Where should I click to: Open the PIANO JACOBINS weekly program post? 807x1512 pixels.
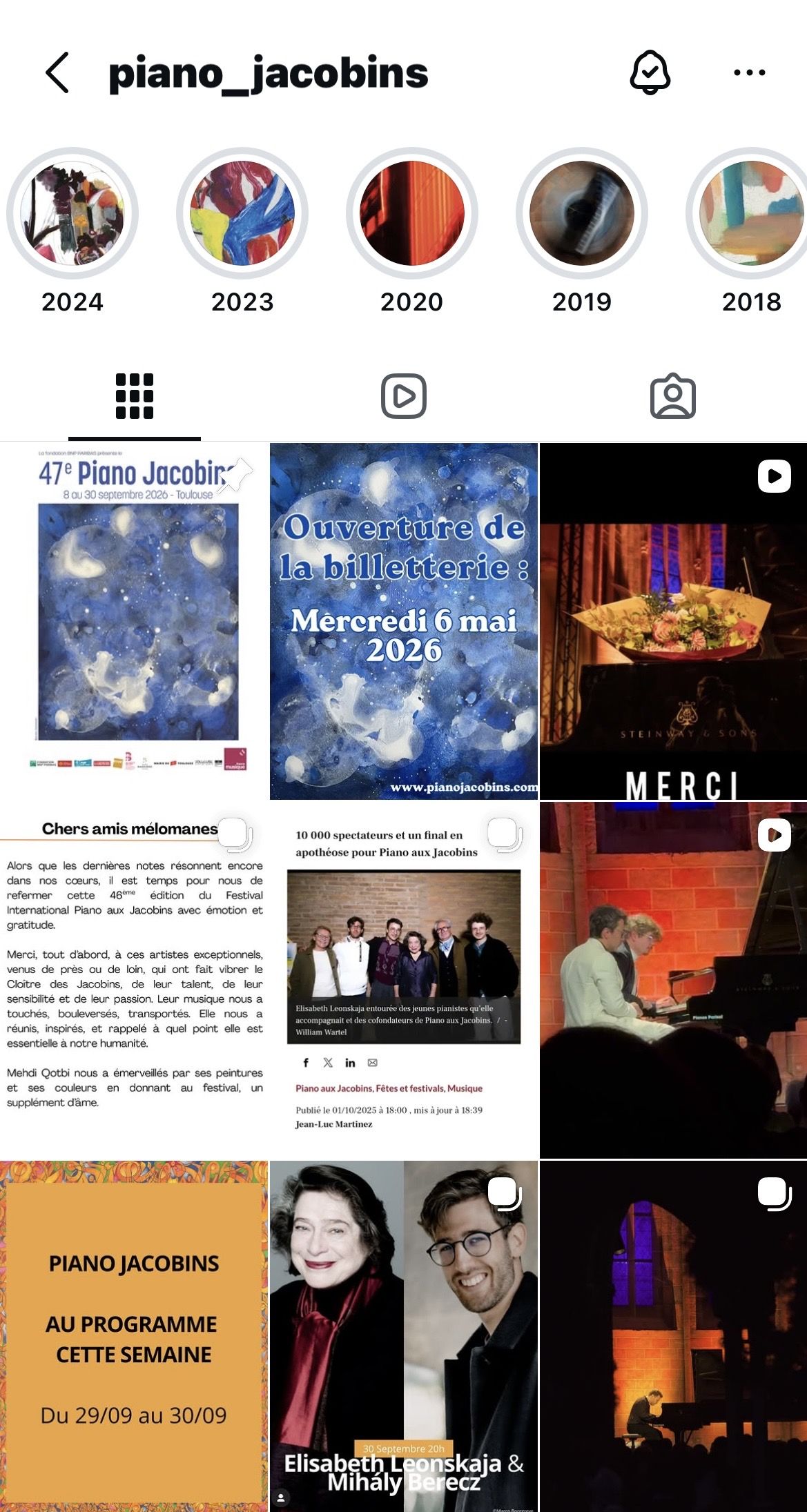(134, 1332)
